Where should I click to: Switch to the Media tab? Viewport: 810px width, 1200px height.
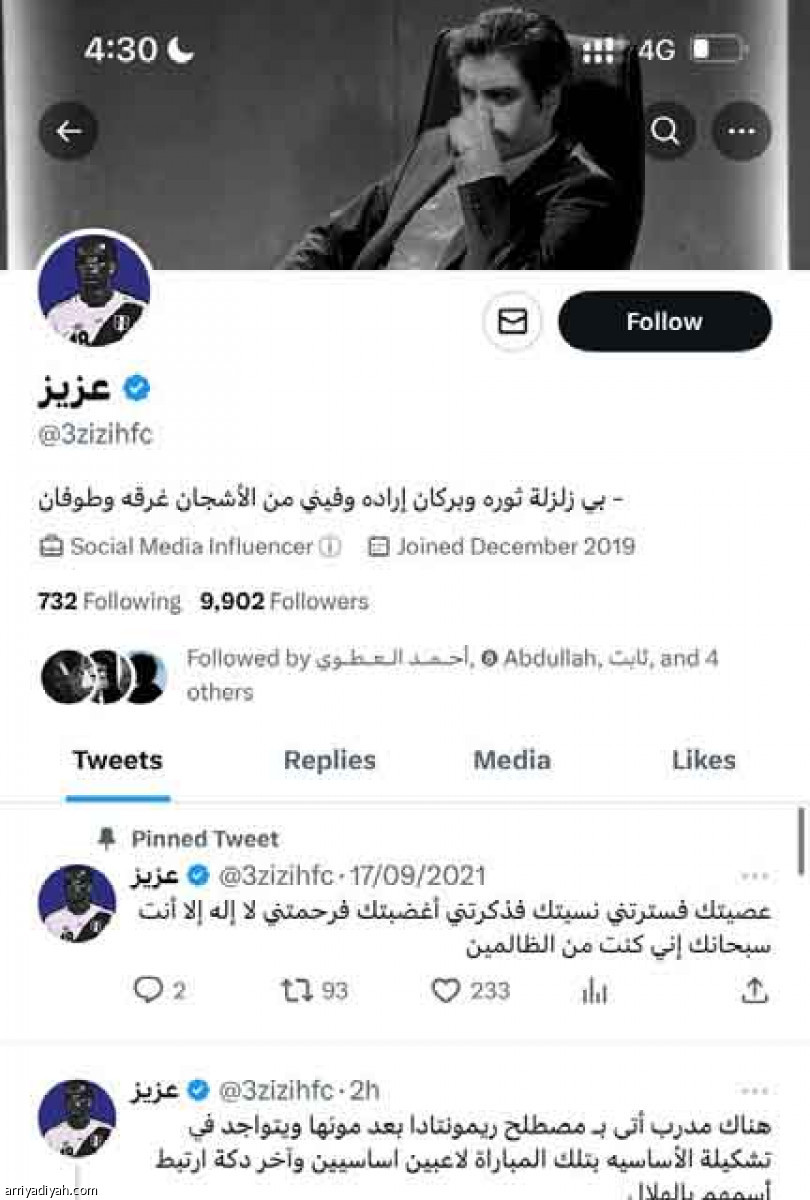point(511,760)
